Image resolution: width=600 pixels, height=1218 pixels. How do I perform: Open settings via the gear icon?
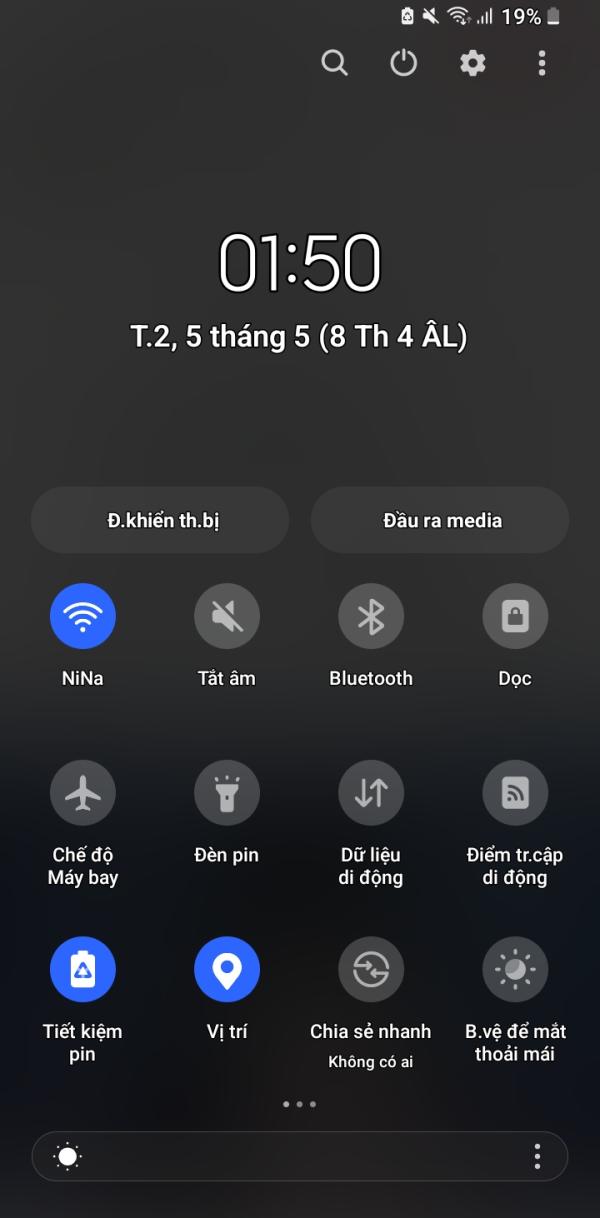coord(472,63)
